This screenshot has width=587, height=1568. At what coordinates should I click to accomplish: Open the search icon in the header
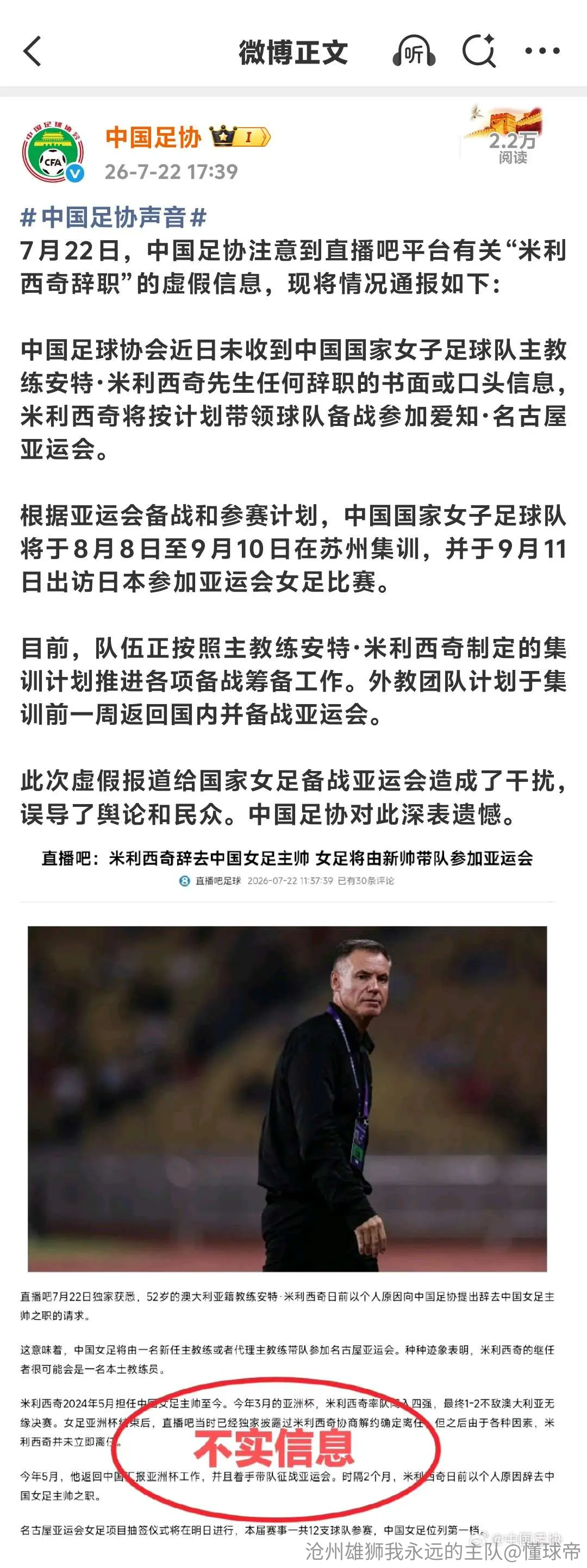point(479,51)
